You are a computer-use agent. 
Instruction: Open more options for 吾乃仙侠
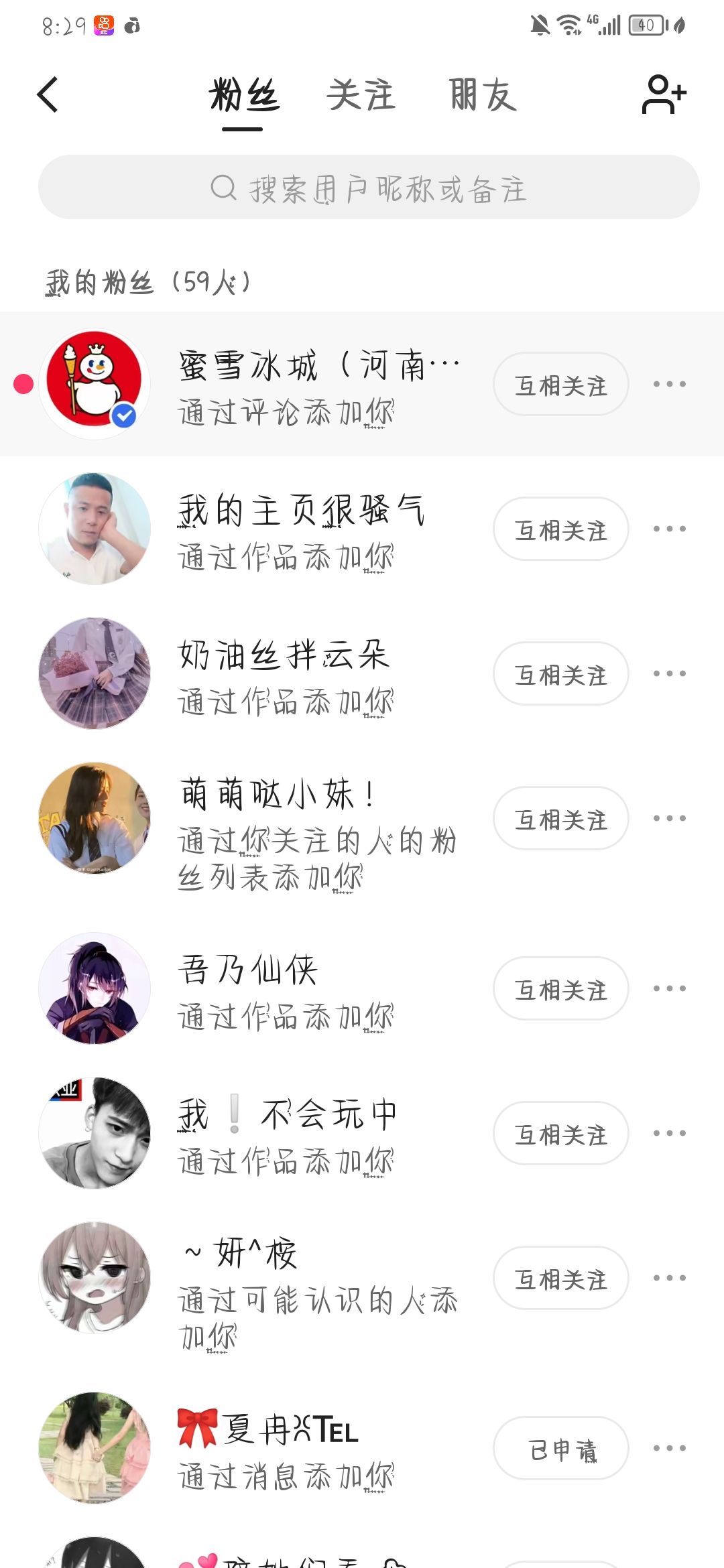670,988
